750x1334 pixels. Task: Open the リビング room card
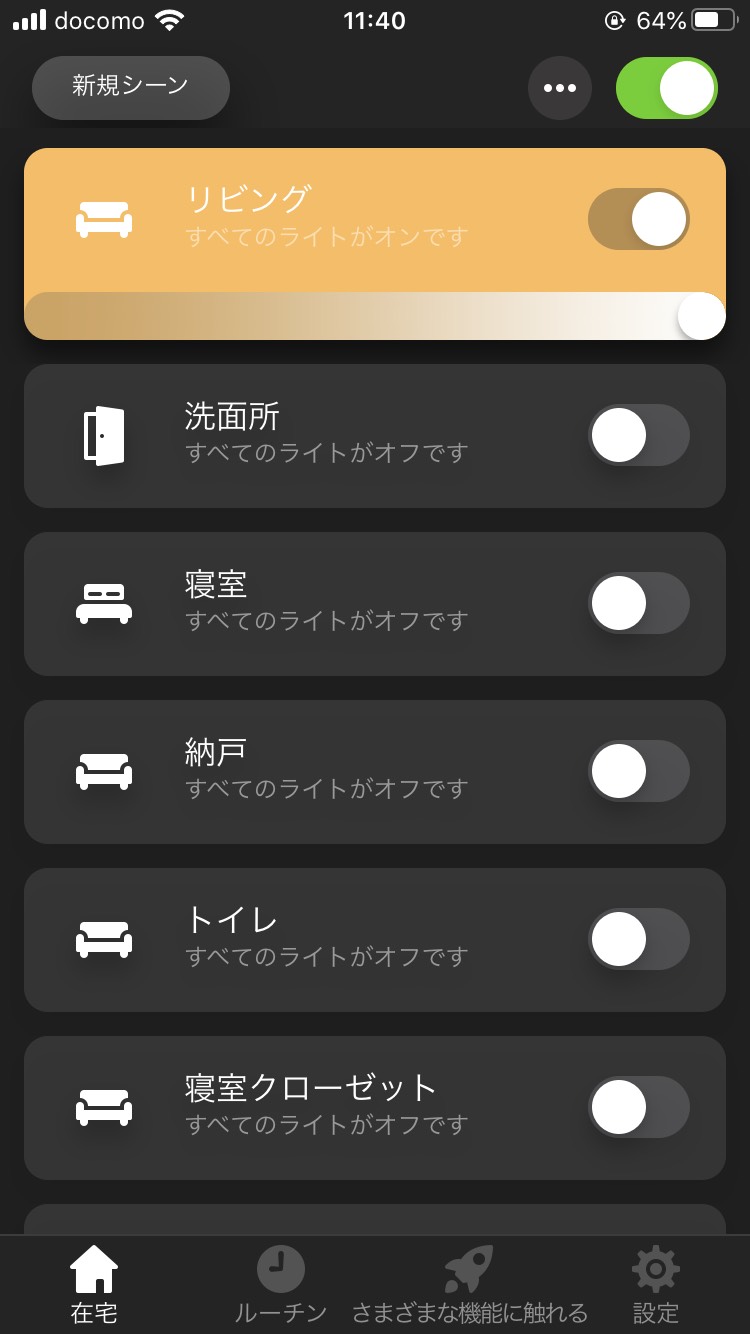point(375,220)
